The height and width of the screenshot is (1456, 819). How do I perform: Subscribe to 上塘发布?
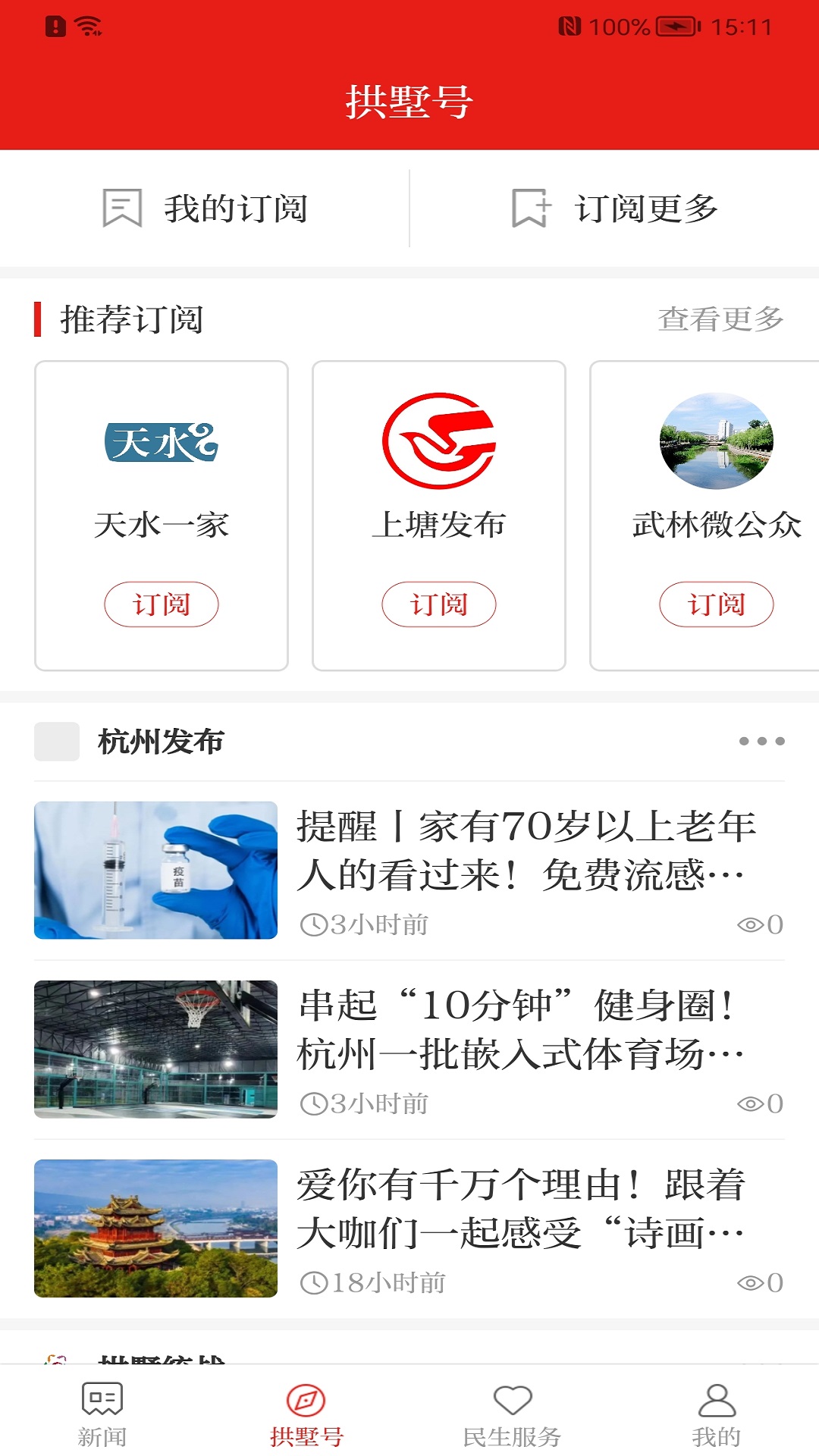pos(439,604)
